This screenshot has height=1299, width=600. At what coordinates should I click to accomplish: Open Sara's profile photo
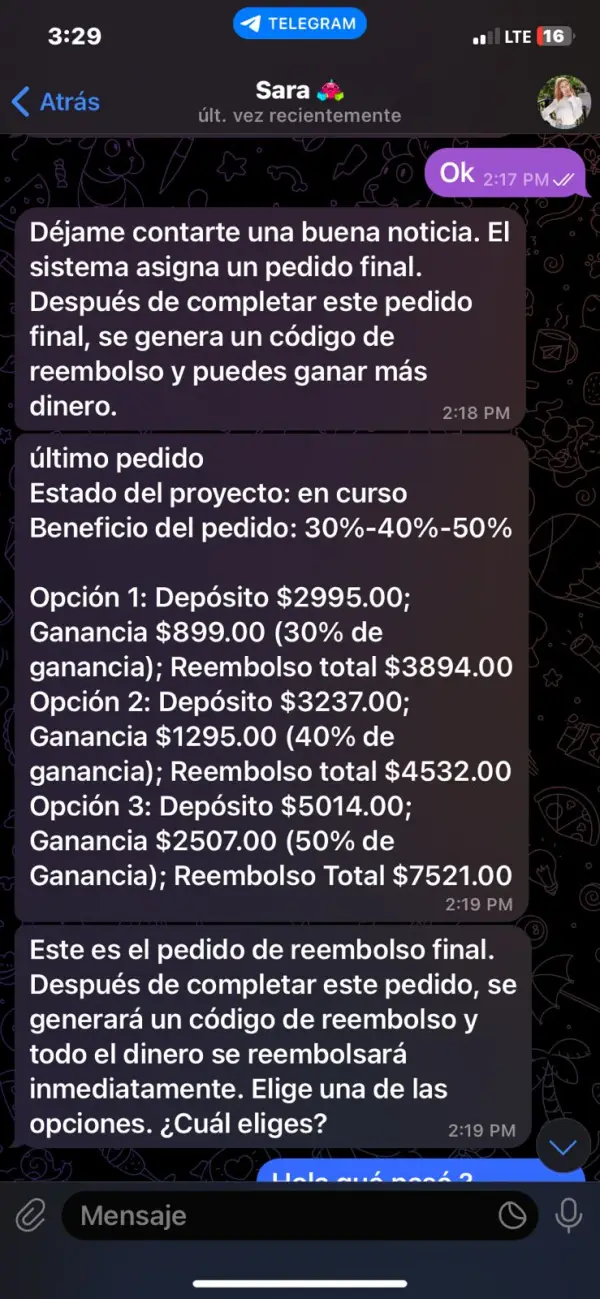pos(564,102)
